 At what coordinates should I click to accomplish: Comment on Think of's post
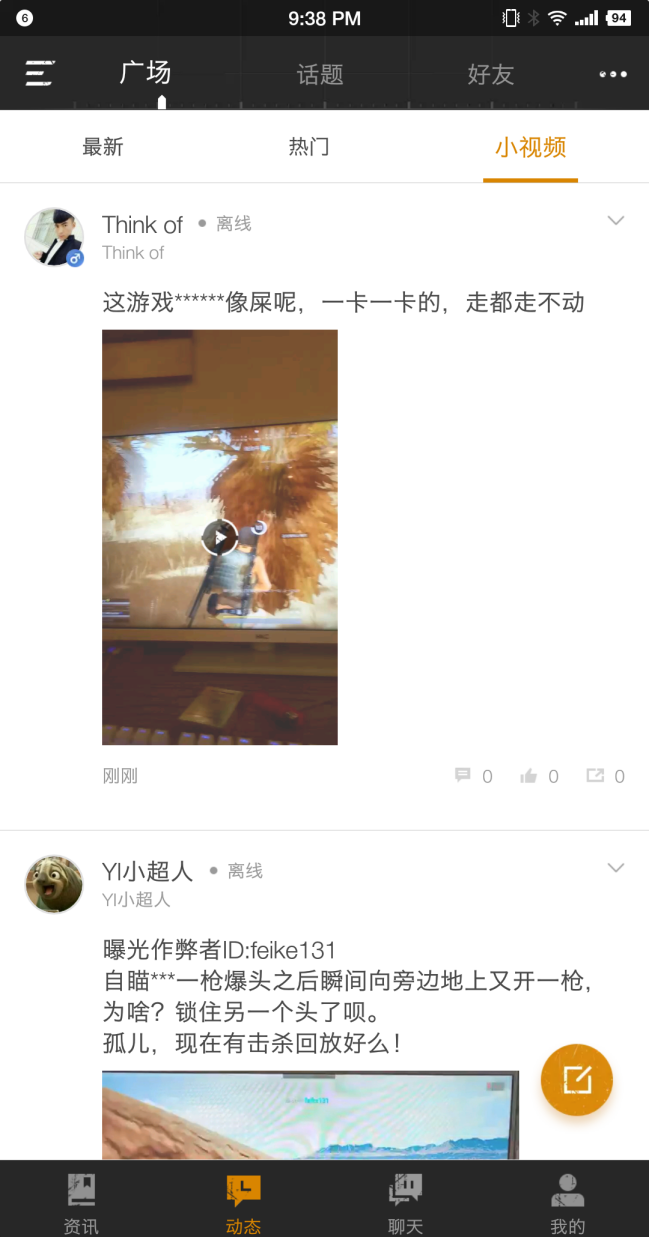tap(473, 776)
